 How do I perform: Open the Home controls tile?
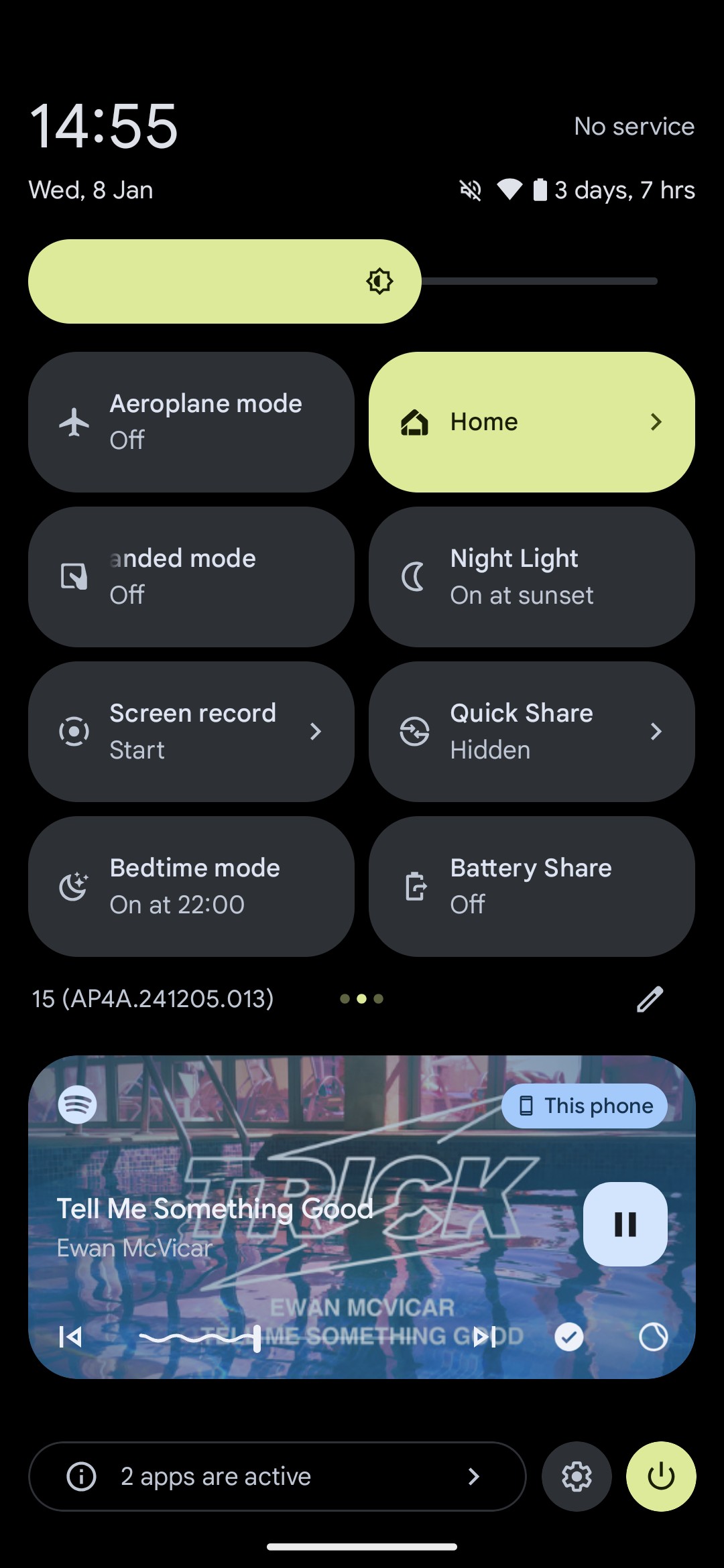click(532, 422)
